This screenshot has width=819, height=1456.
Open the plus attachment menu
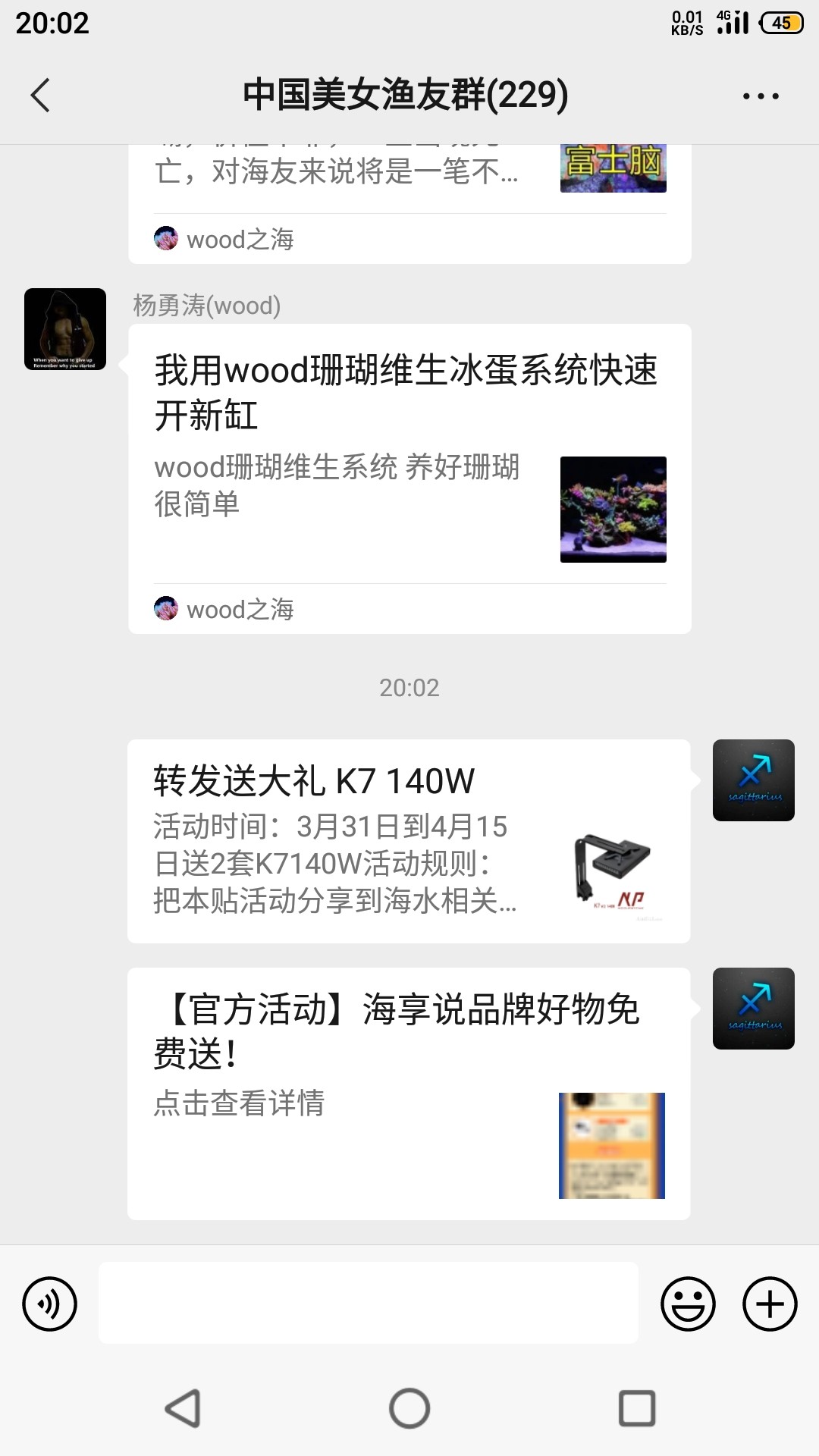770,1304
